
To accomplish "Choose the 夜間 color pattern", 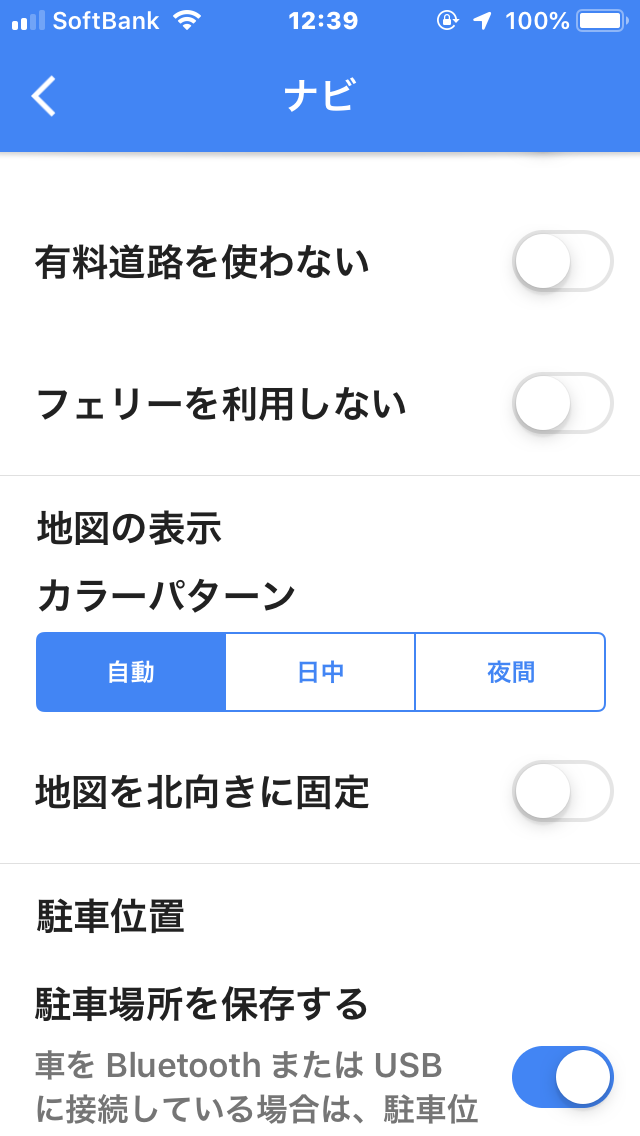I will 510,672.
